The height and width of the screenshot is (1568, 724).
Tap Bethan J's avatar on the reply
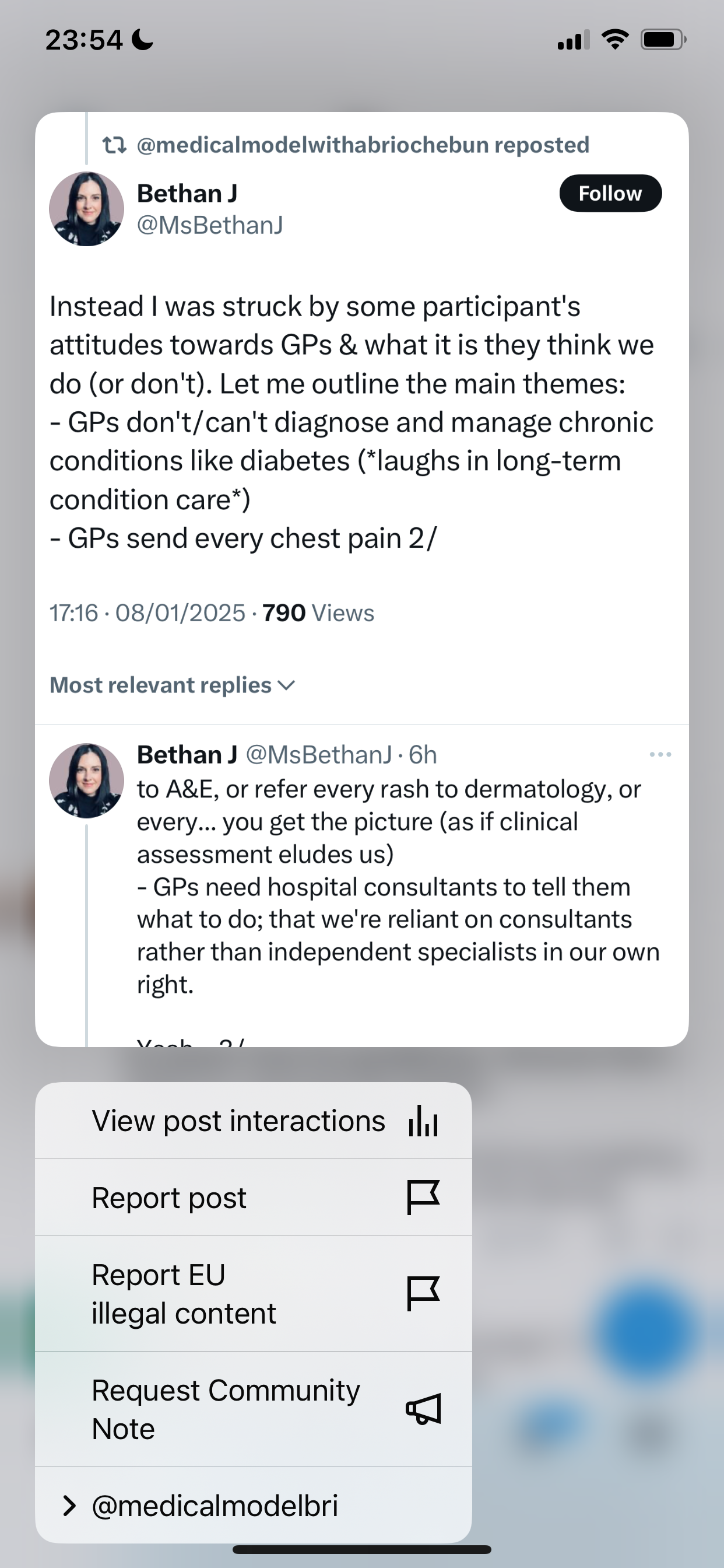tap(86, 780)
